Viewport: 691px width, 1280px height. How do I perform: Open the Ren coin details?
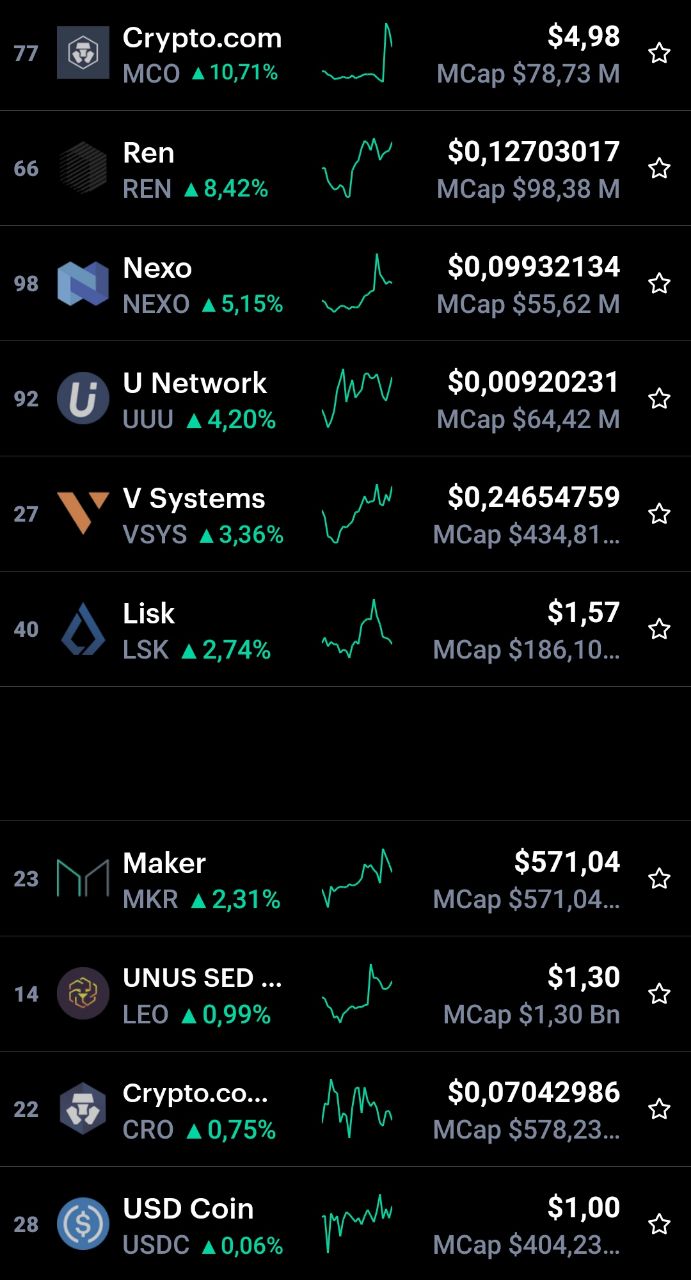pos(345,168)
